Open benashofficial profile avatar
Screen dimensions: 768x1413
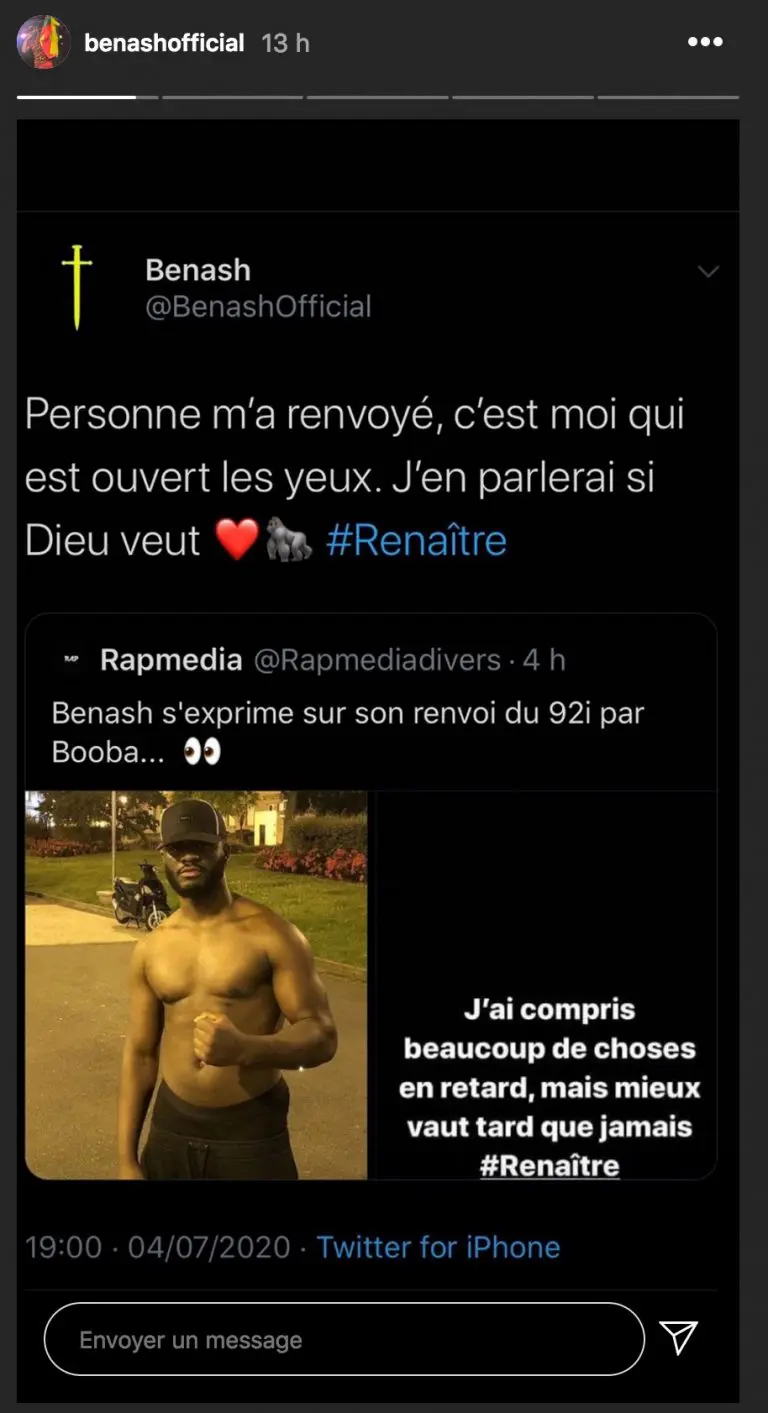pyautogui.click(x=44, y=43)
